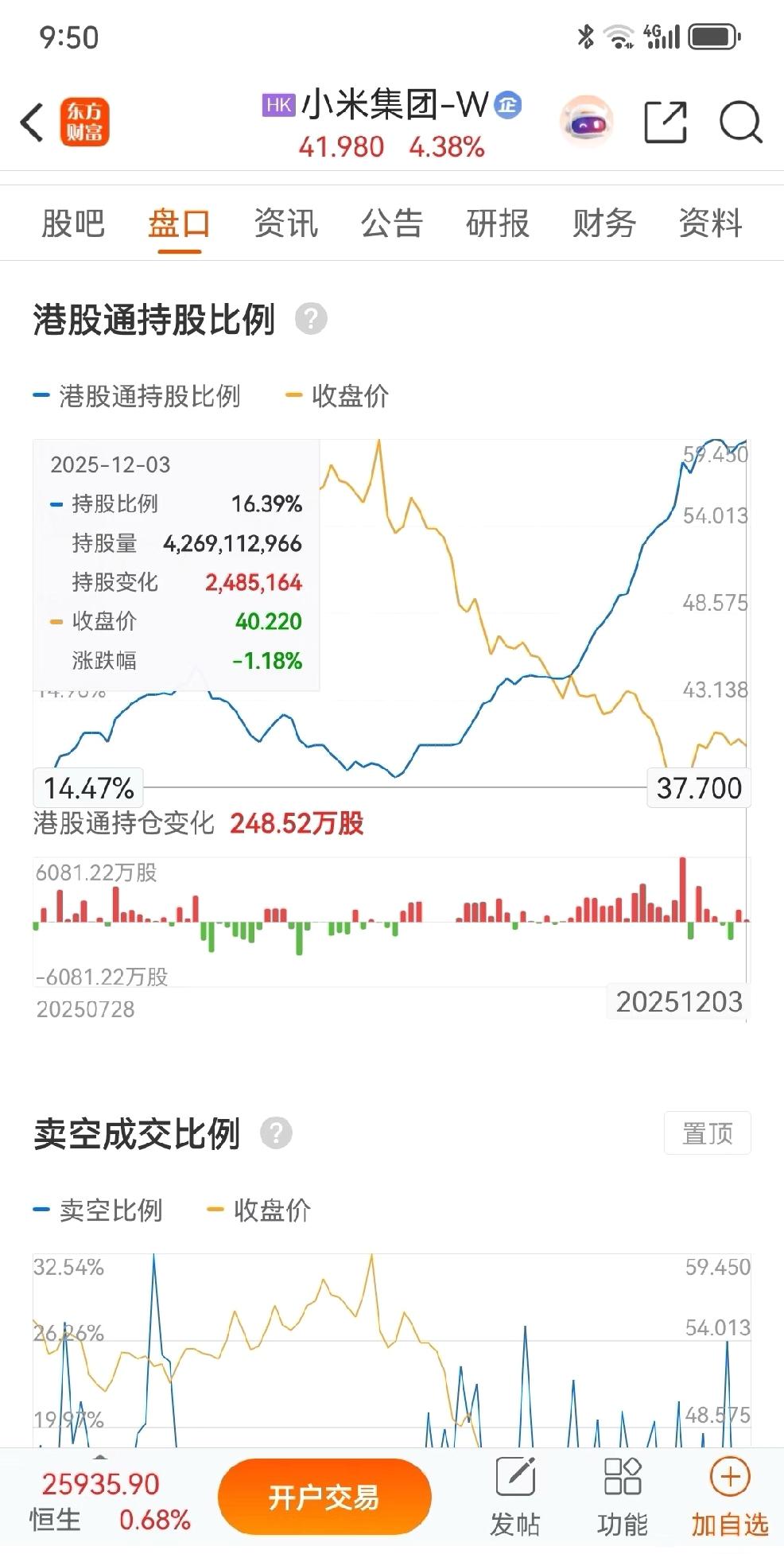Switch to the 股吧 tab
The image size is (784, 1554).
point(73,223)
